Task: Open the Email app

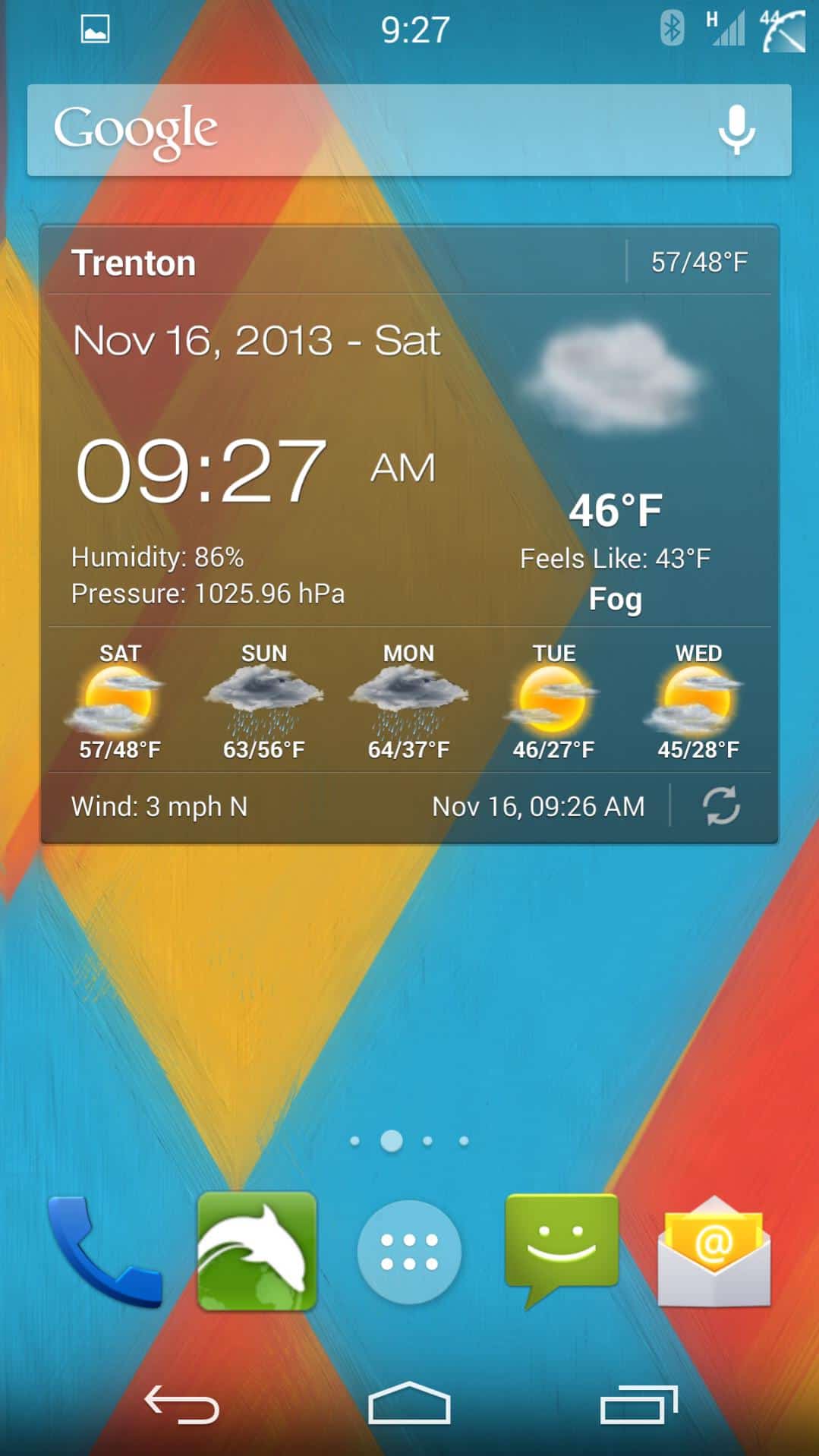Action: (x=713, y=1251)
